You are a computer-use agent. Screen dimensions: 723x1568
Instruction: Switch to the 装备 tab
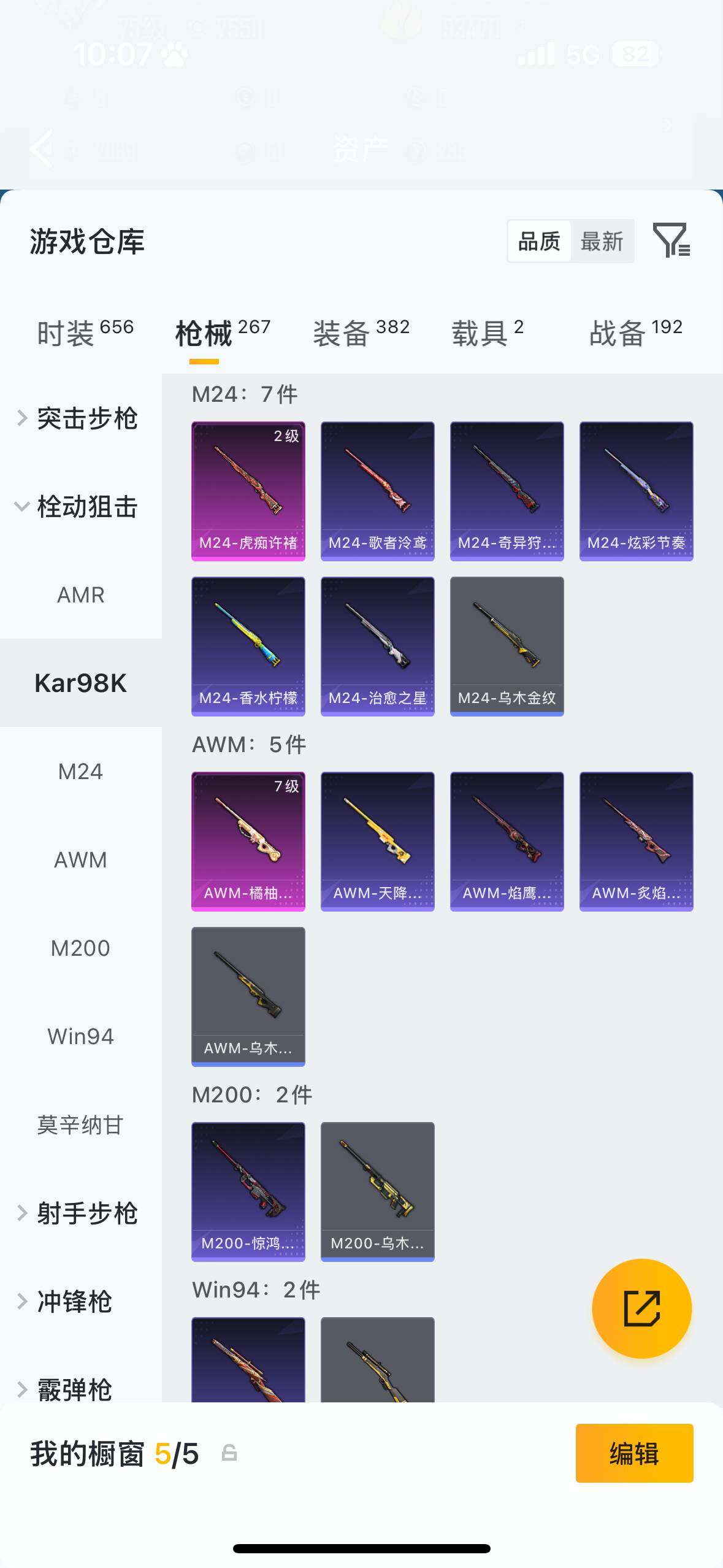361,333
